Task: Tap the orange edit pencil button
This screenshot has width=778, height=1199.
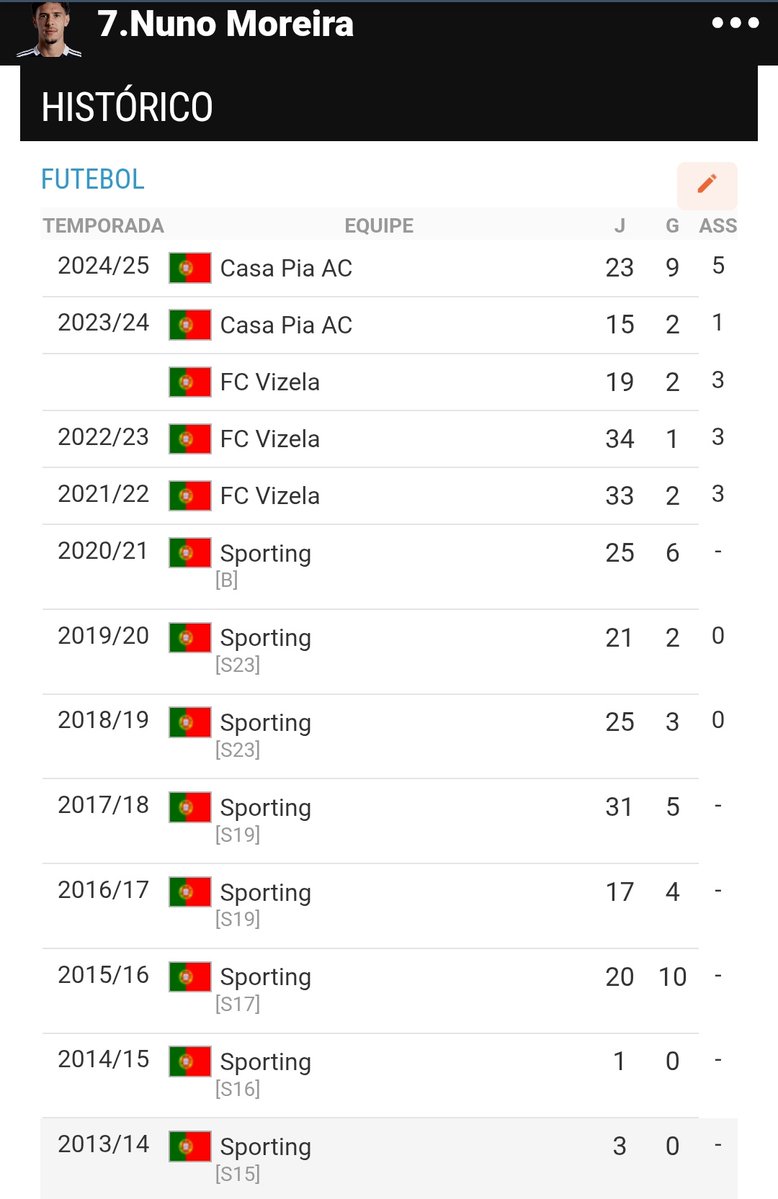Action: pos(707,184)
